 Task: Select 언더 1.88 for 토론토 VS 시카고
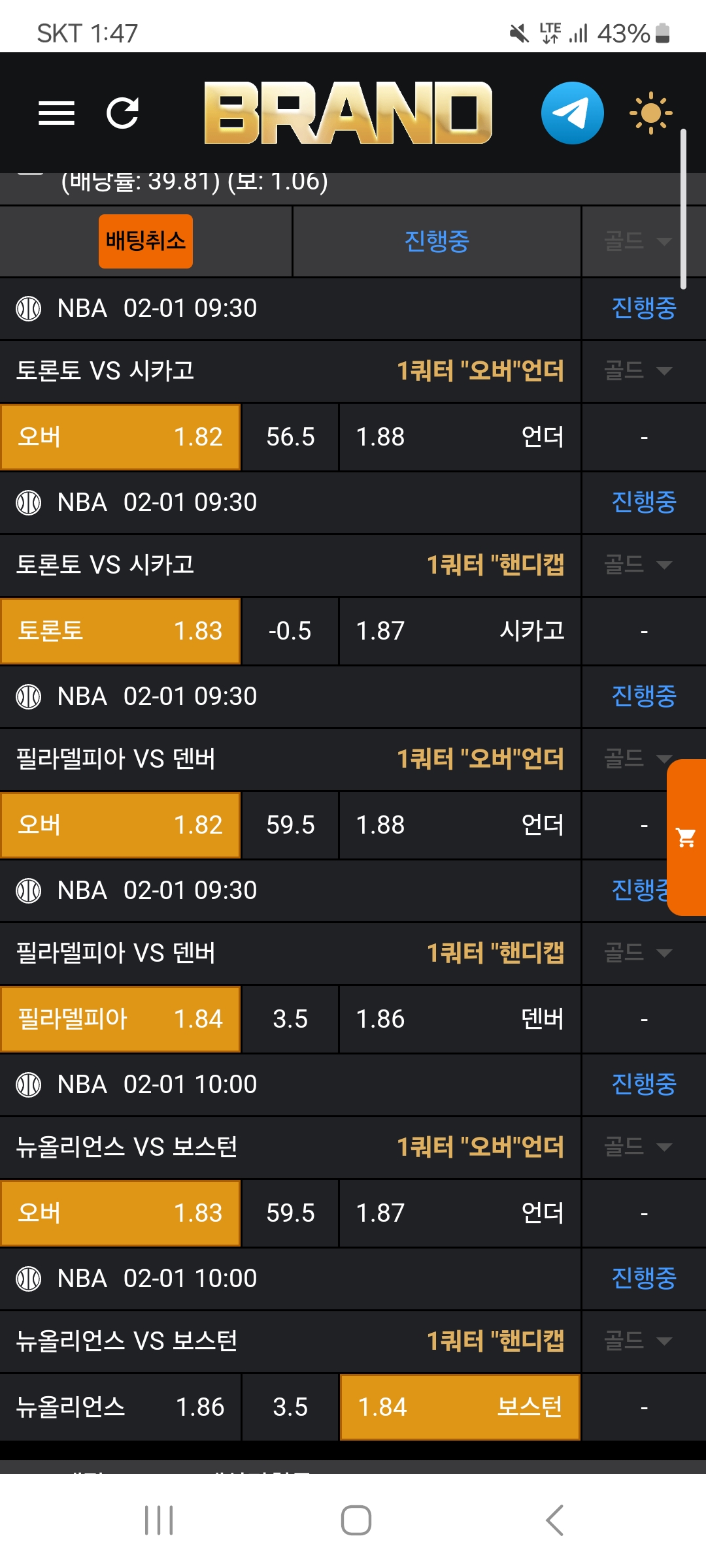(460, 436)
